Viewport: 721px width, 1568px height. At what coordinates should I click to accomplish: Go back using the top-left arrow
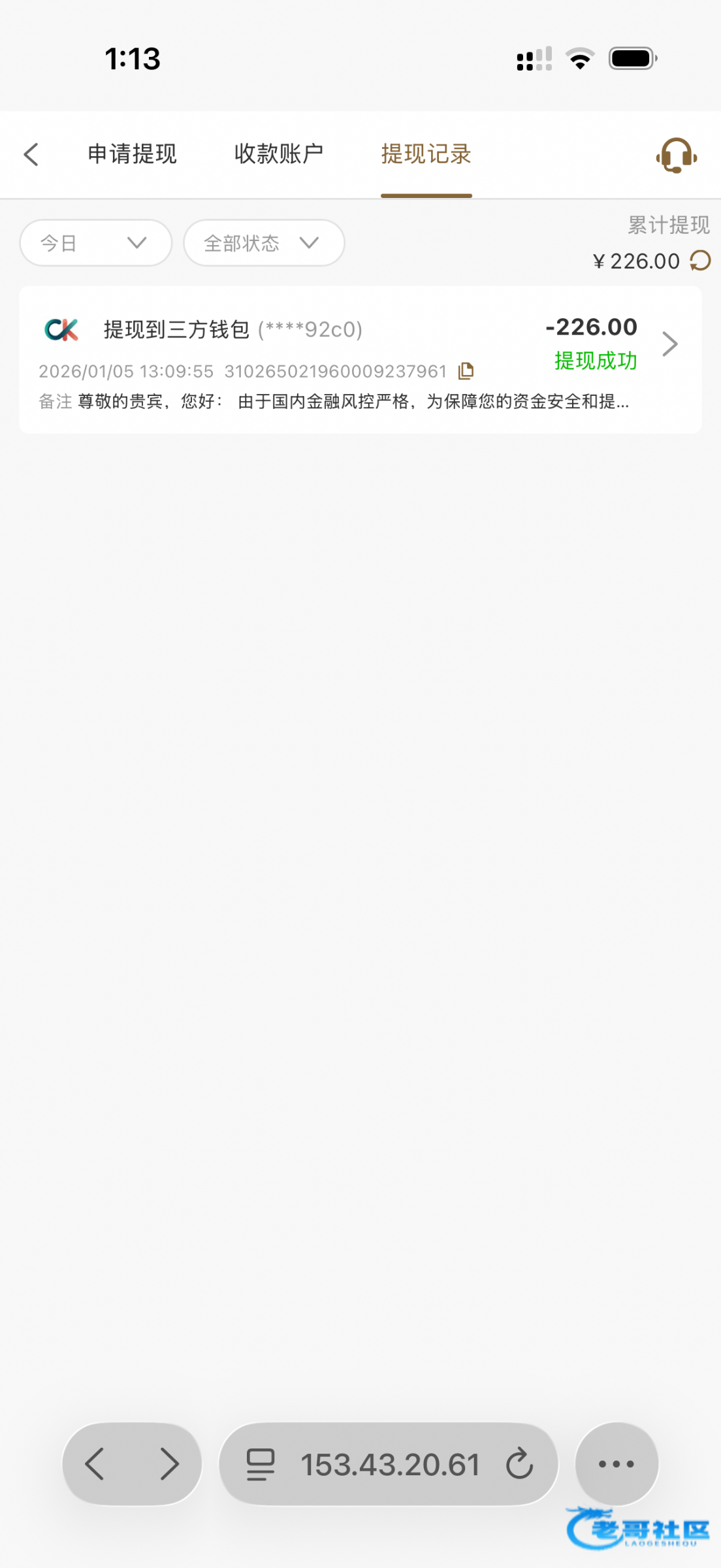point(31,155)
